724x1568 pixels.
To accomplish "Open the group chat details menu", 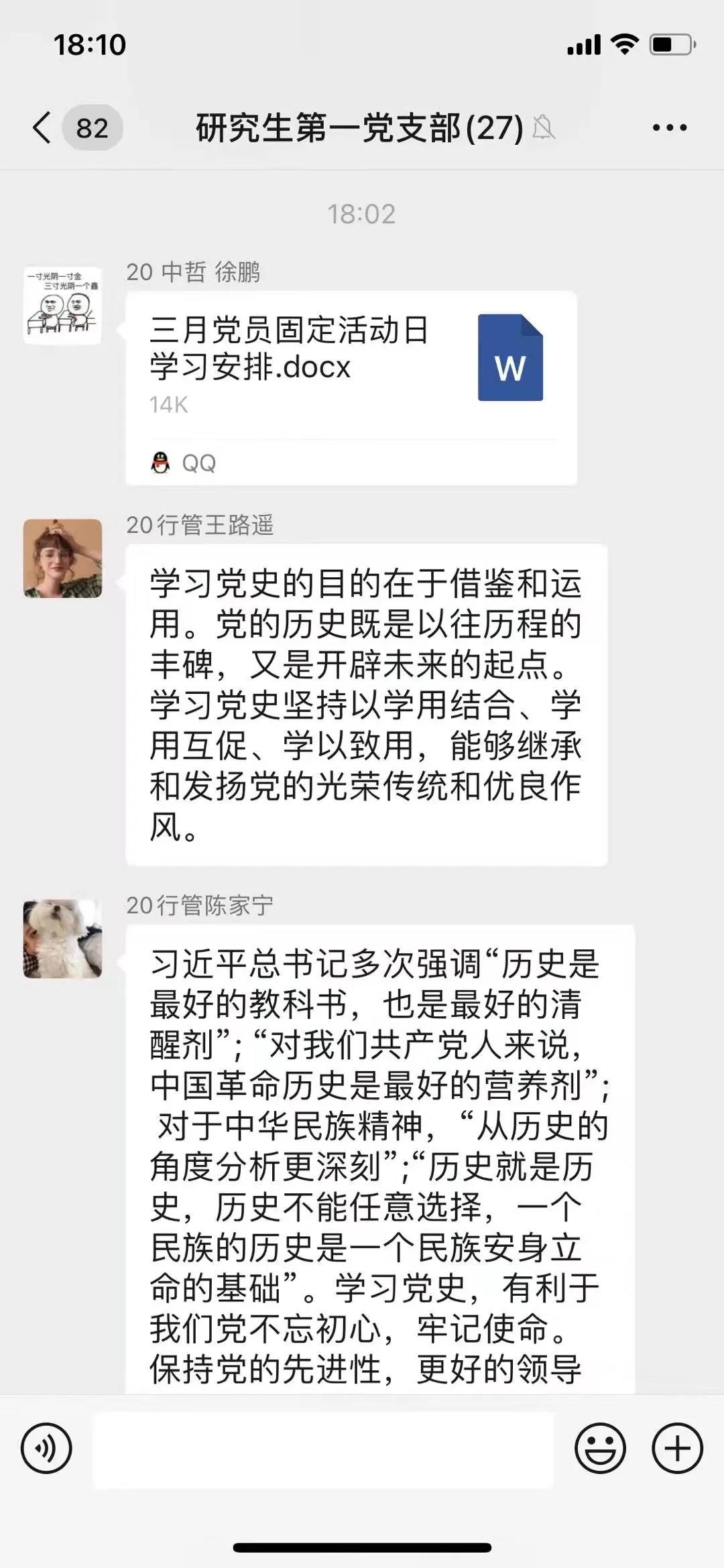I will [x=670, y=127].
